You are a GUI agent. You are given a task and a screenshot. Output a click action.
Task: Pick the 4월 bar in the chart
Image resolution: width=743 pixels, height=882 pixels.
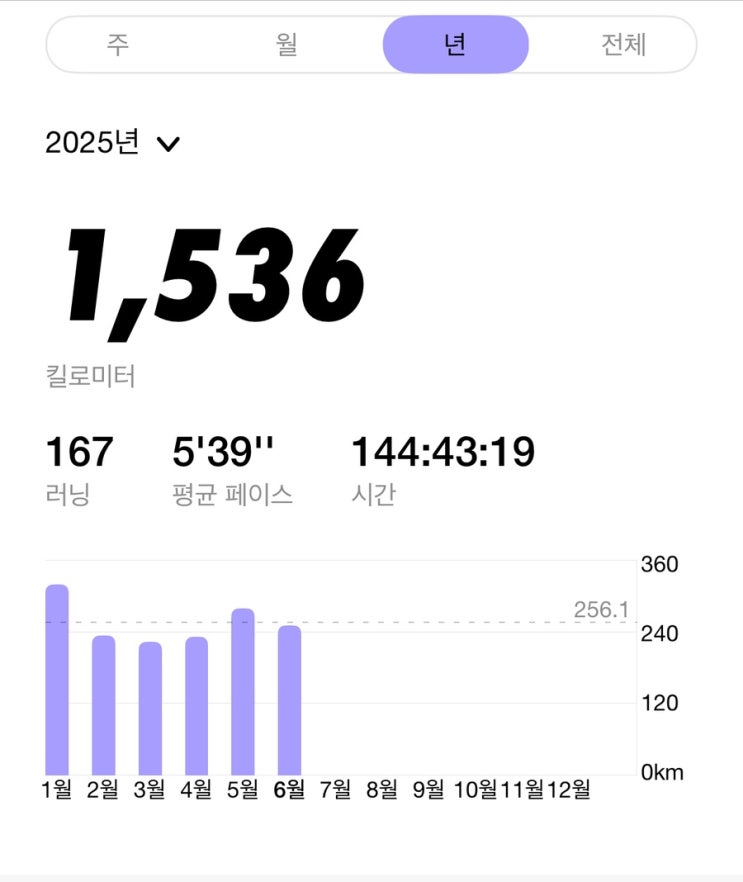point(196,705)
